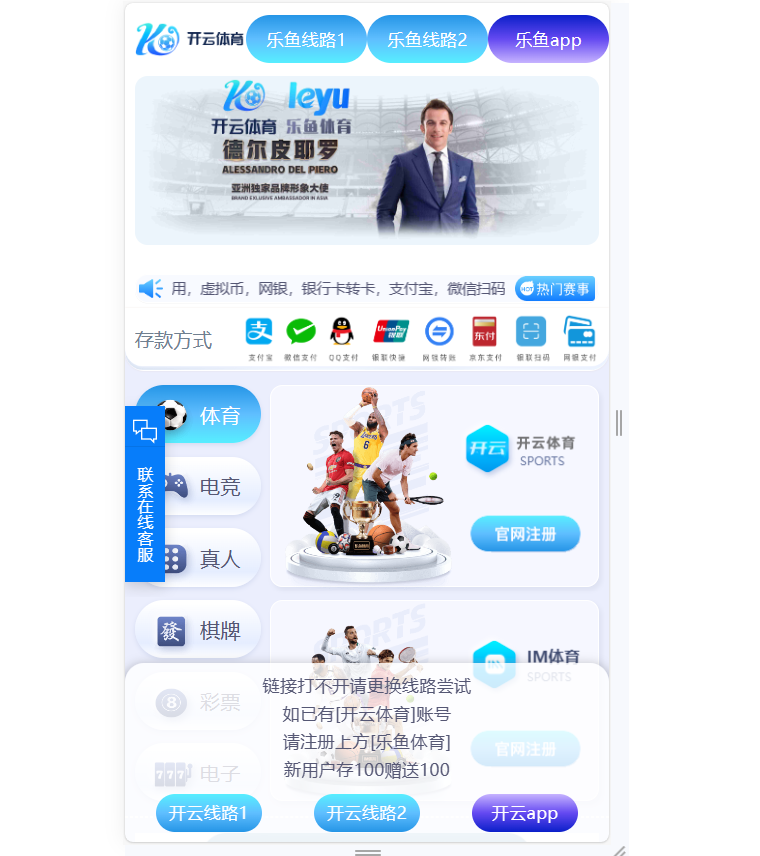Select 支付宝 deposit method
760x856 pixels.
pos(259,337)
